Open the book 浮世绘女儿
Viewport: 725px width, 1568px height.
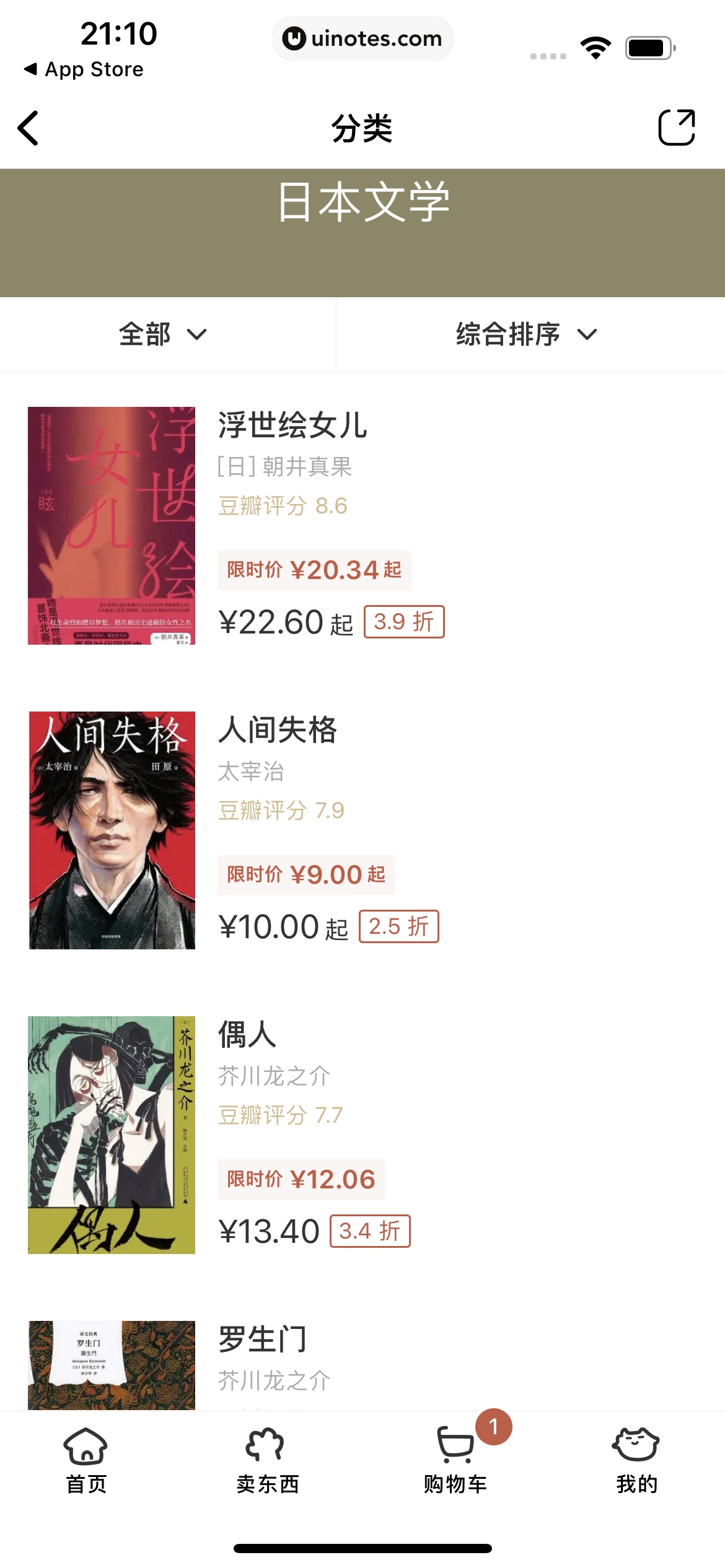tap(292, 427)
